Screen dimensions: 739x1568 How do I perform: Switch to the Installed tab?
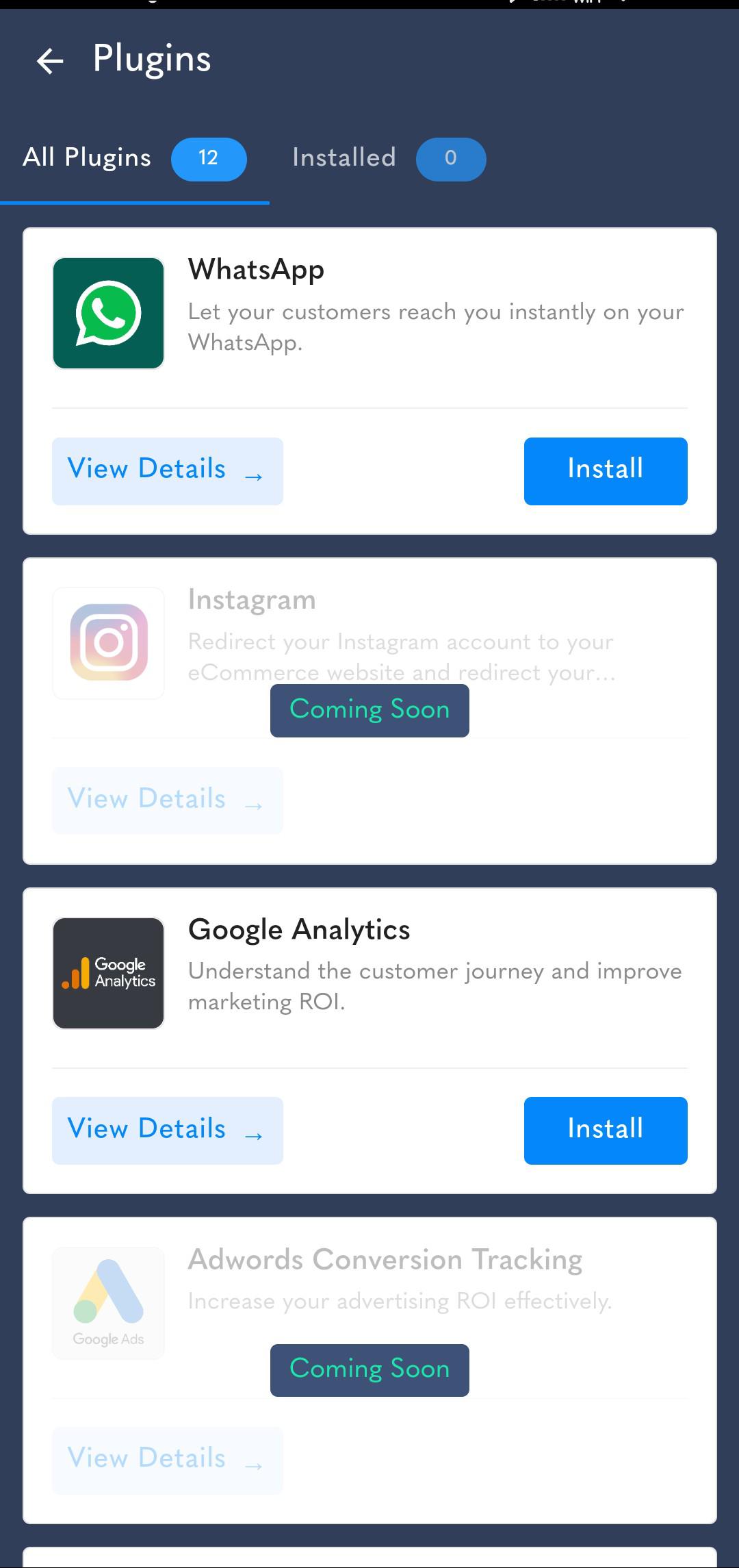[x=389, y=158]
